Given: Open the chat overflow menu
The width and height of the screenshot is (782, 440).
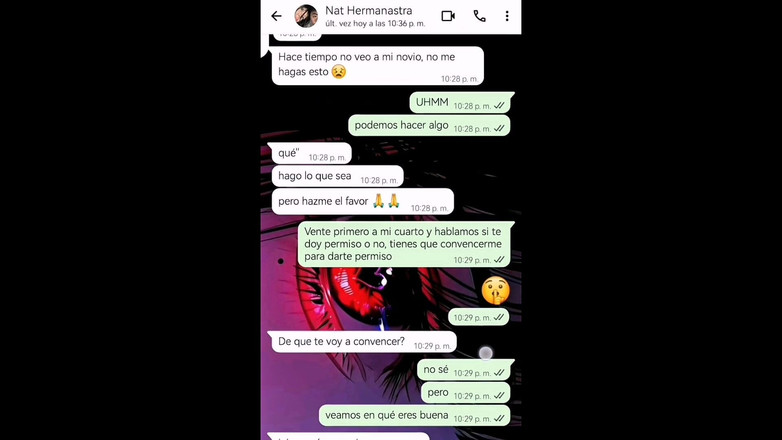Looking at the screenshot, I should click(x=507, y=16).
